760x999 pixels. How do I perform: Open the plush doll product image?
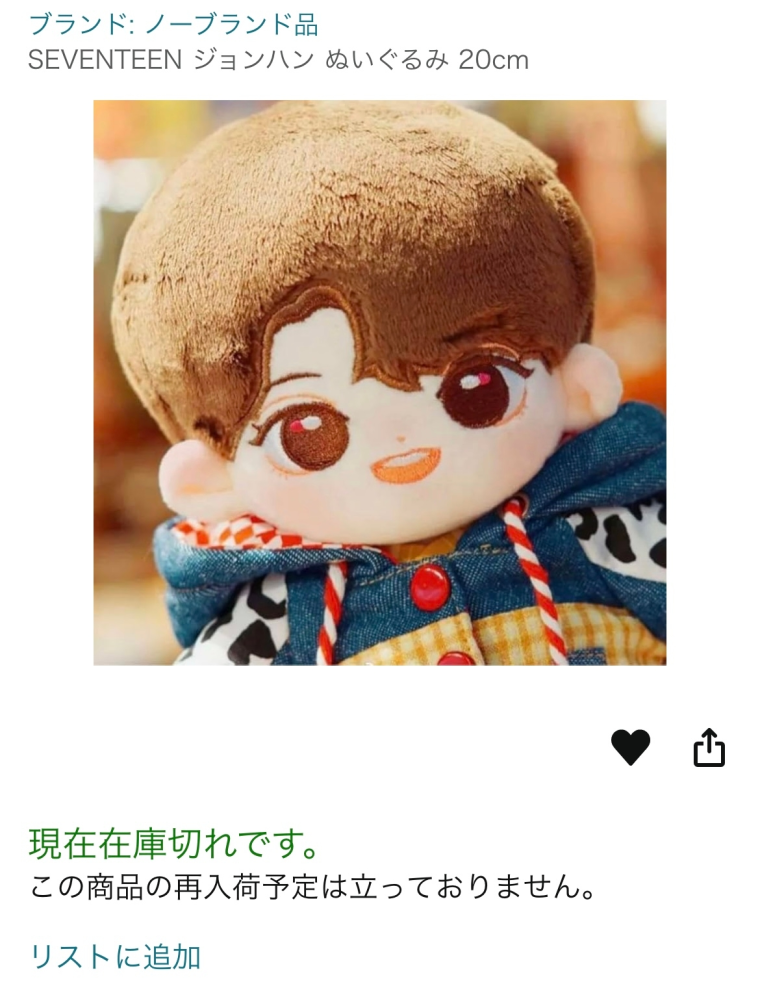click(x=380, y=382)
